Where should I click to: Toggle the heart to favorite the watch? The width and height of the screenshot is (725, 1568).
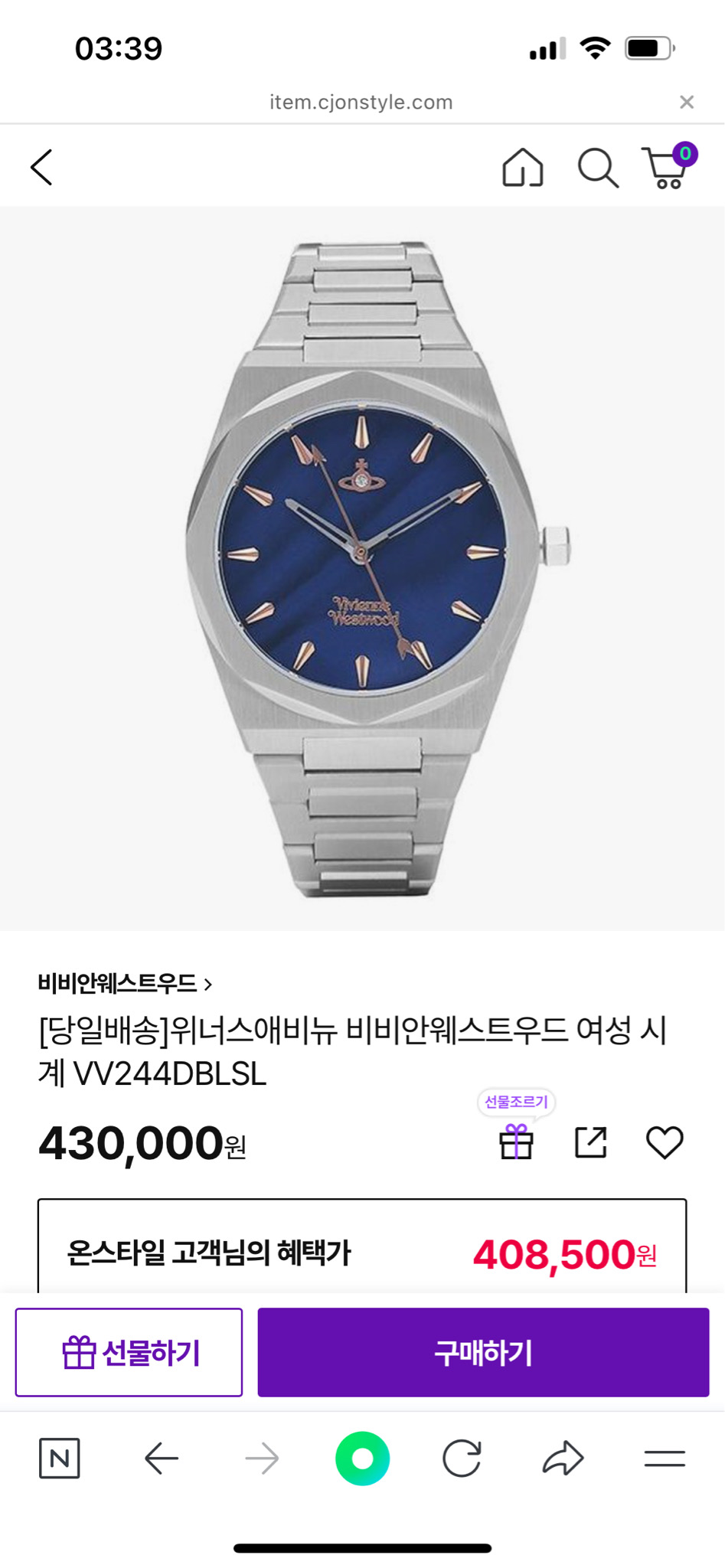click(x=666, y=1142)
